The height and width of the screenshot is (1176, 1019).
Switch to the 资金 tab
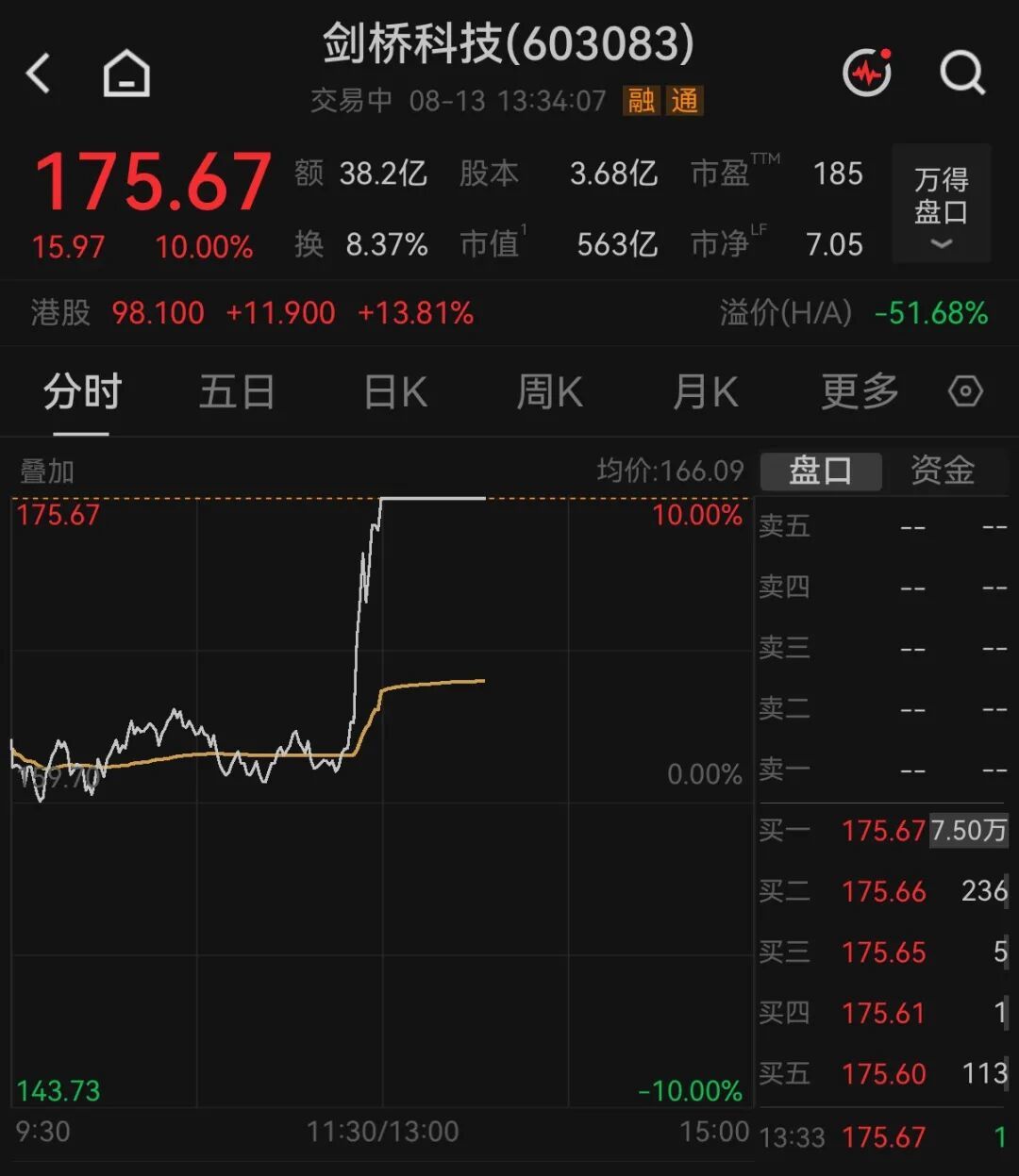click(x=942, y=470)
